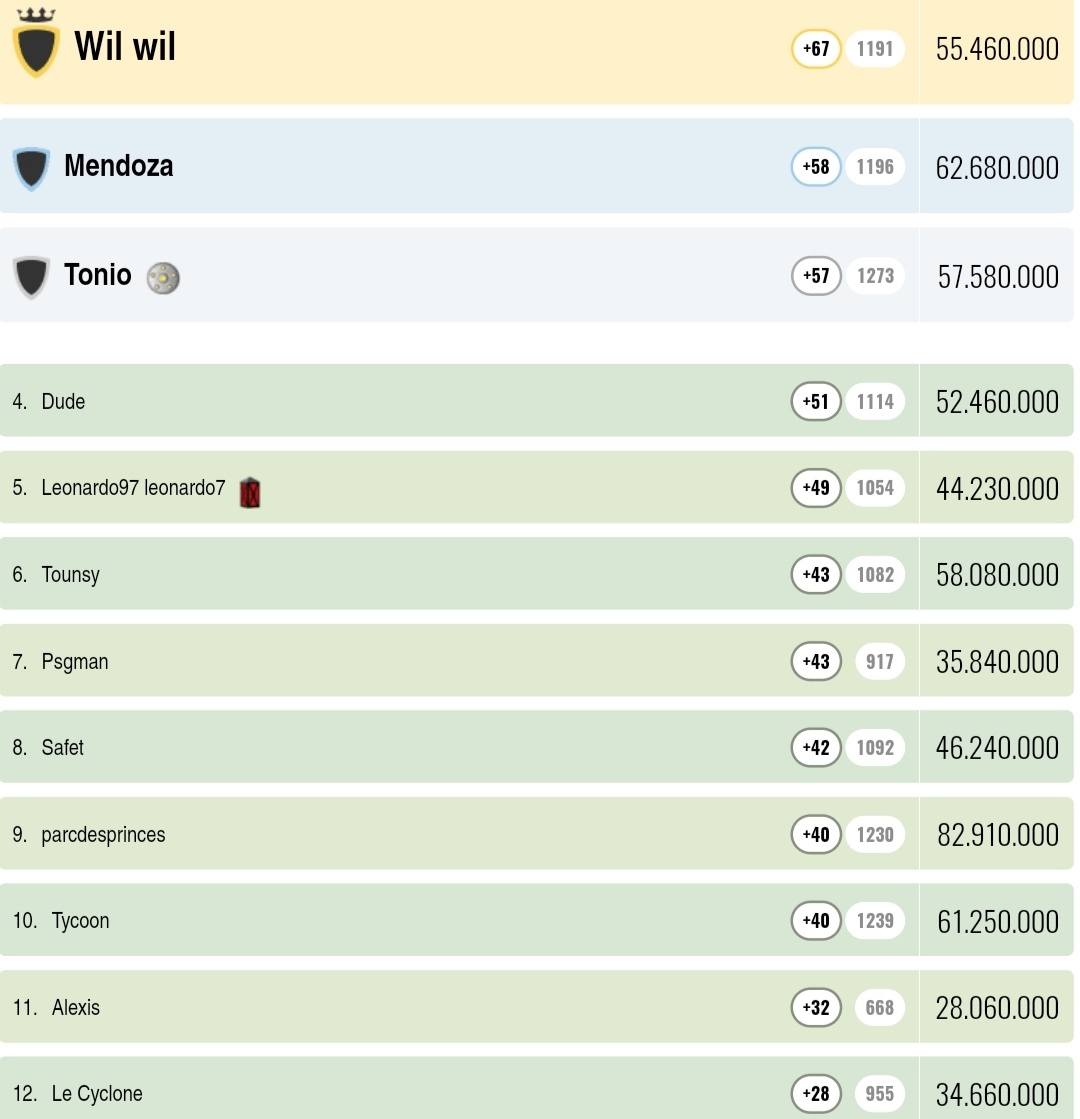
Task: Open Mendoza's ranking row
Action: coord(118,166)
